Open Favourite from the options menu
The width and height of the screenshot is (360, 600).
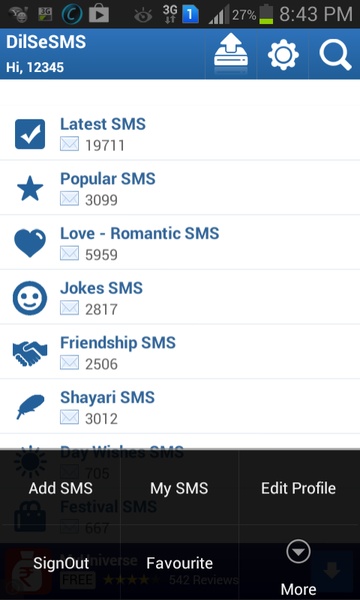click(x=179, y=563)
